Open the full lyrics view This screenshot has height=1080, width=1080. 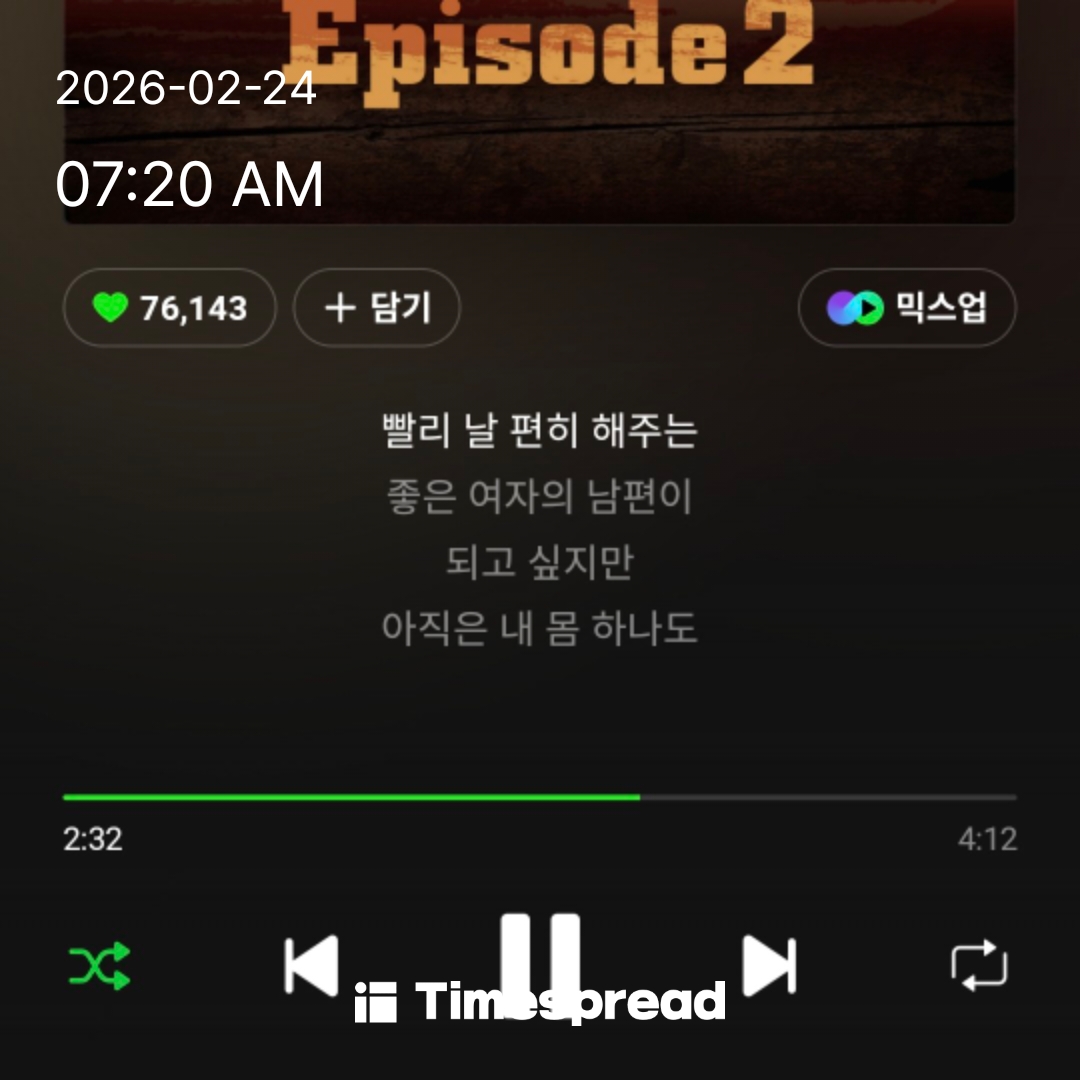click(x=540, y=530)
